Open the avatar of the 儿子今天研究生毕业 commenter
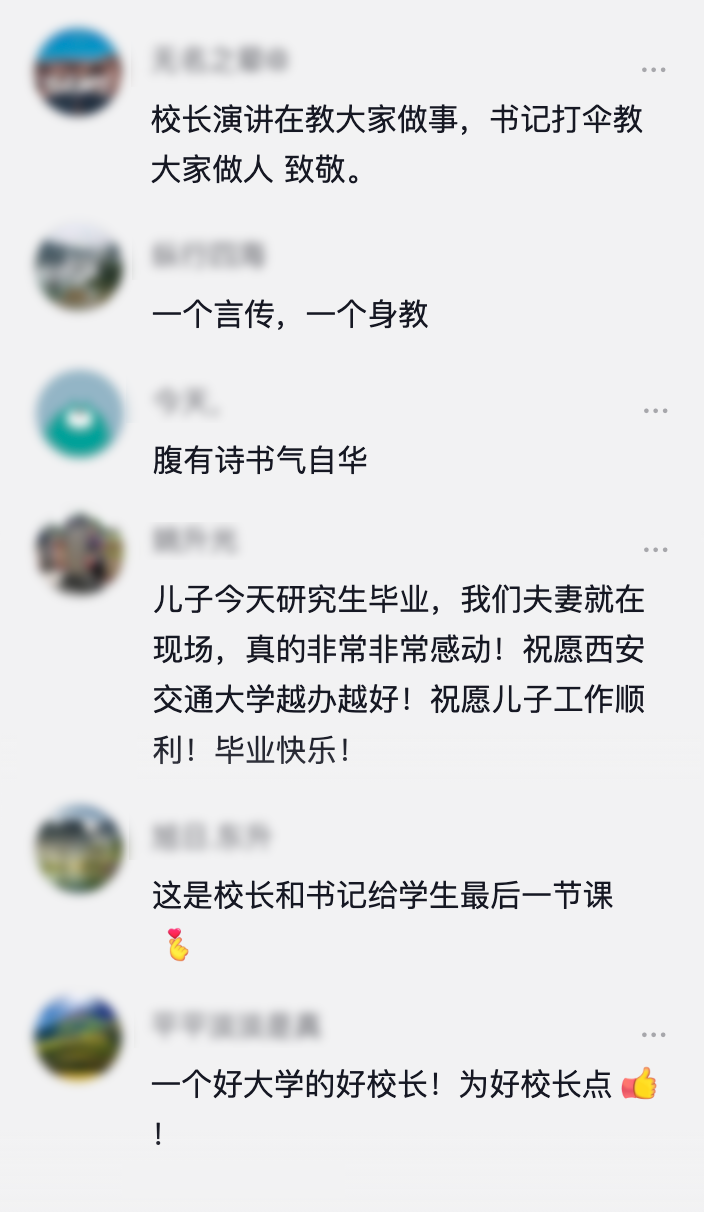Screen dimensions: 704x1212 pyautogui.click(x=79, y=553)
